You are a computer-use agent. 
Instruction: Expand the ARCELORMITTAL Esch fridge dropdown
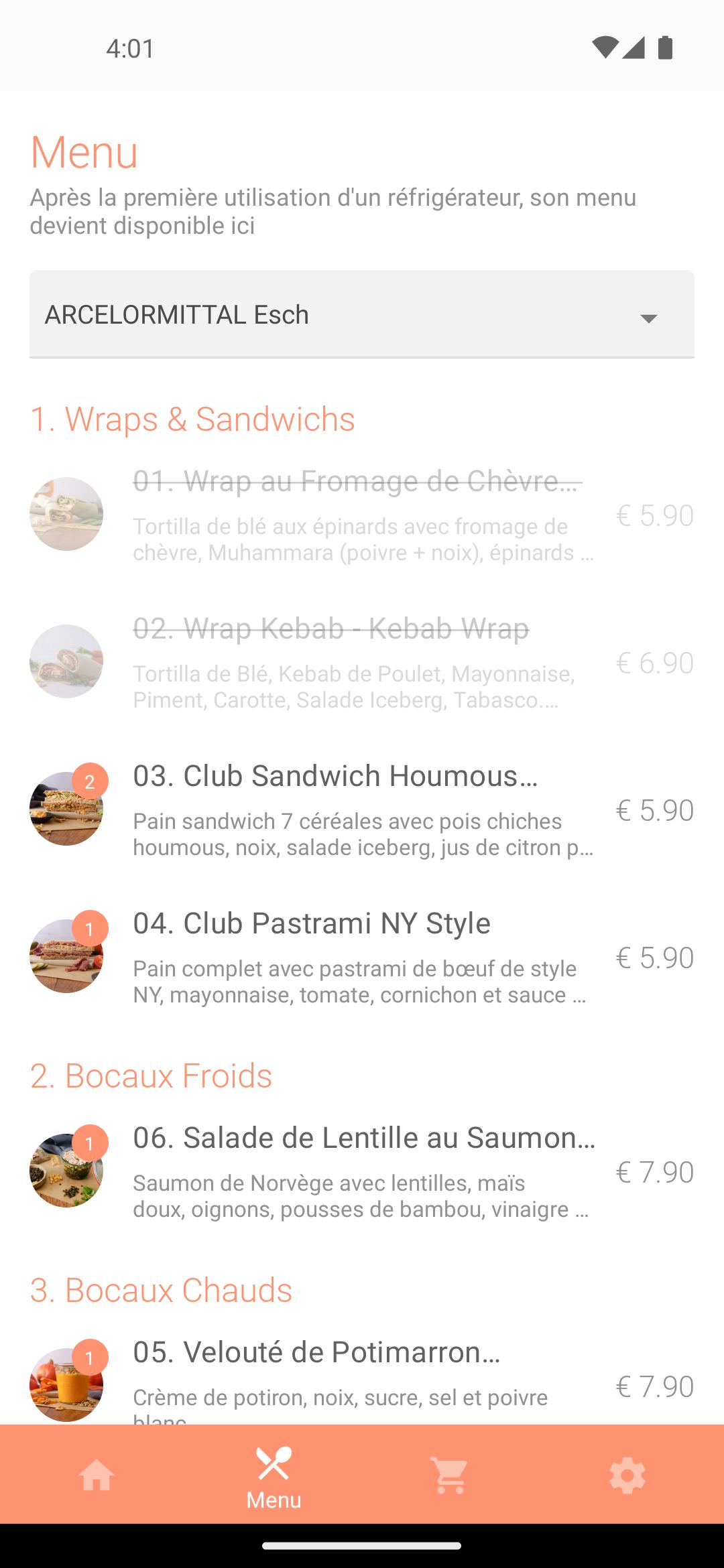tap(362, 314)
